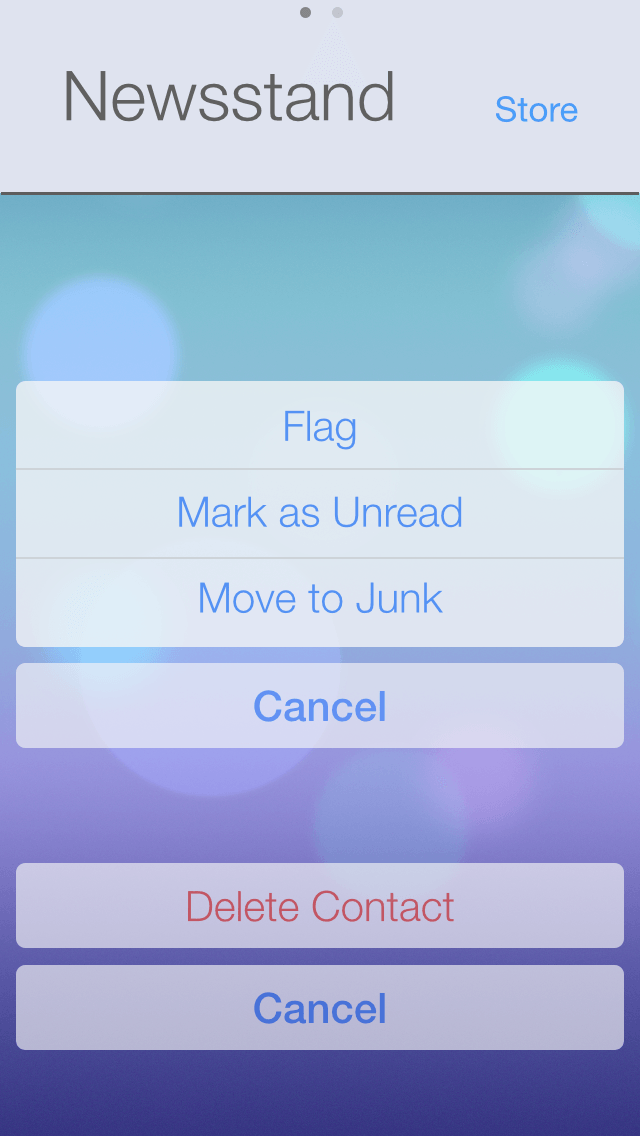Tap the red Delete Contact button

(x=320, y=906)
